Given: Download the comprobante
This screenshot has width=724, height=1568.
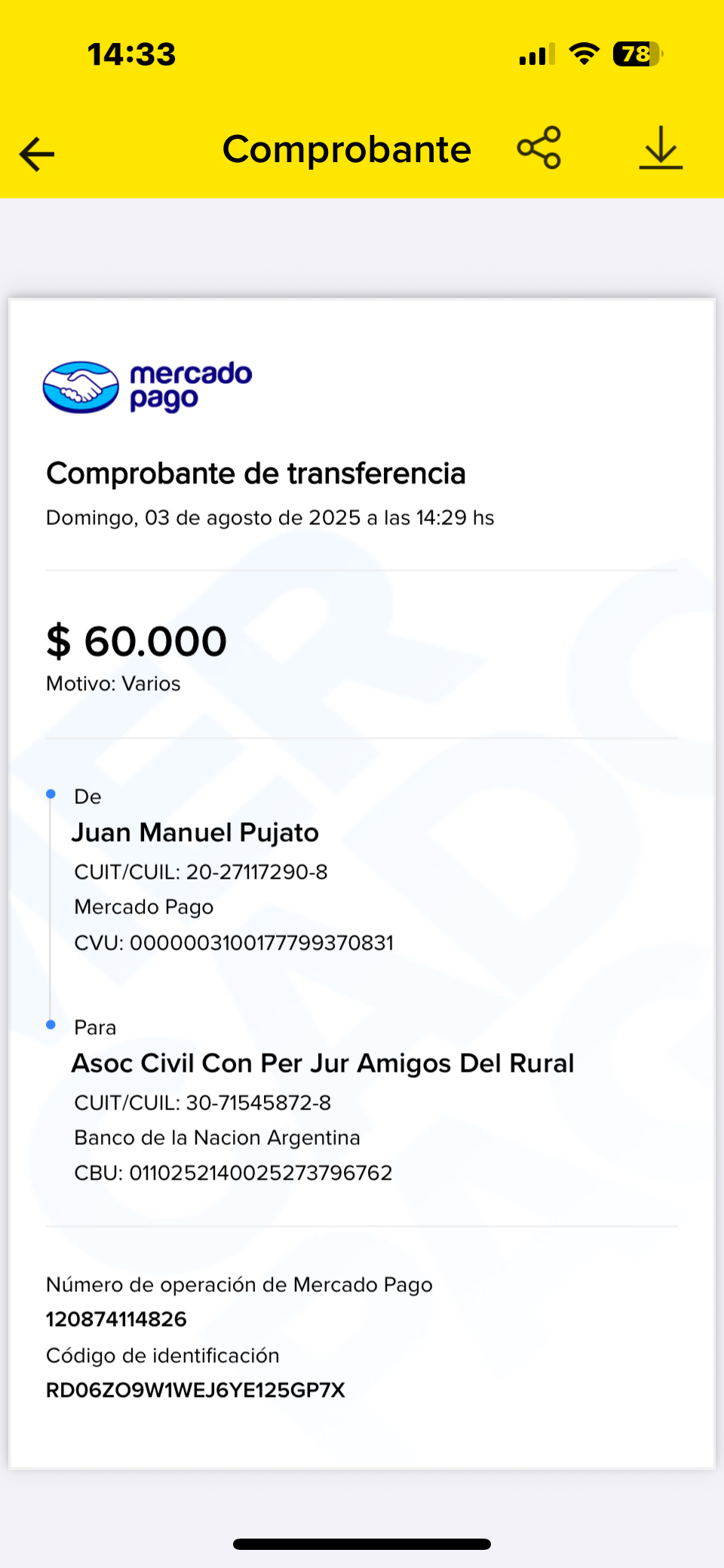Looking at the screenshot, I should [x=661, y=147].
